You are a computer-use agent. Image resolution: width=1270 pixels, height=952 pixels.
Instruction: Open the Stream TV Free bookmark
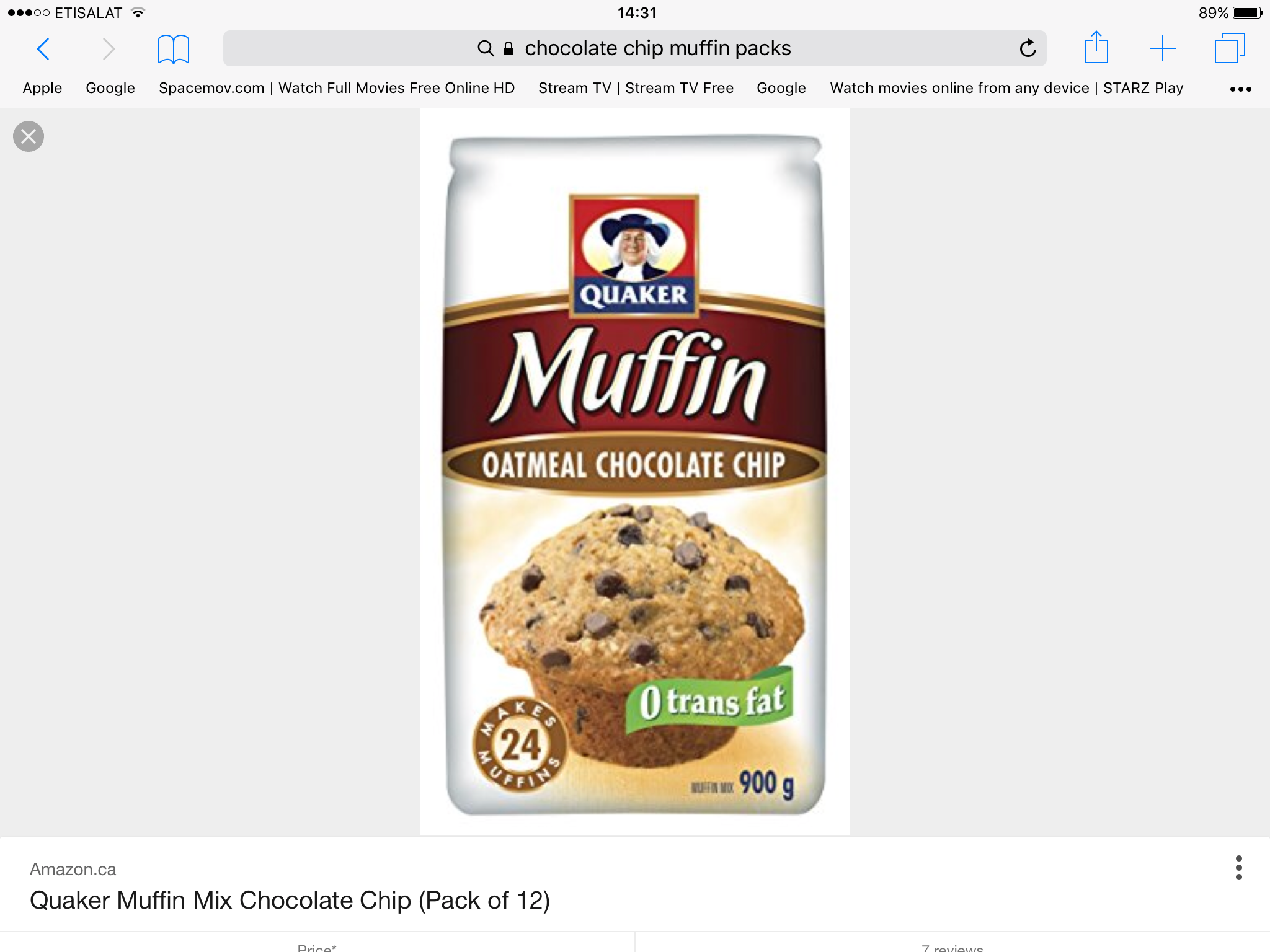tap(636, 88)
